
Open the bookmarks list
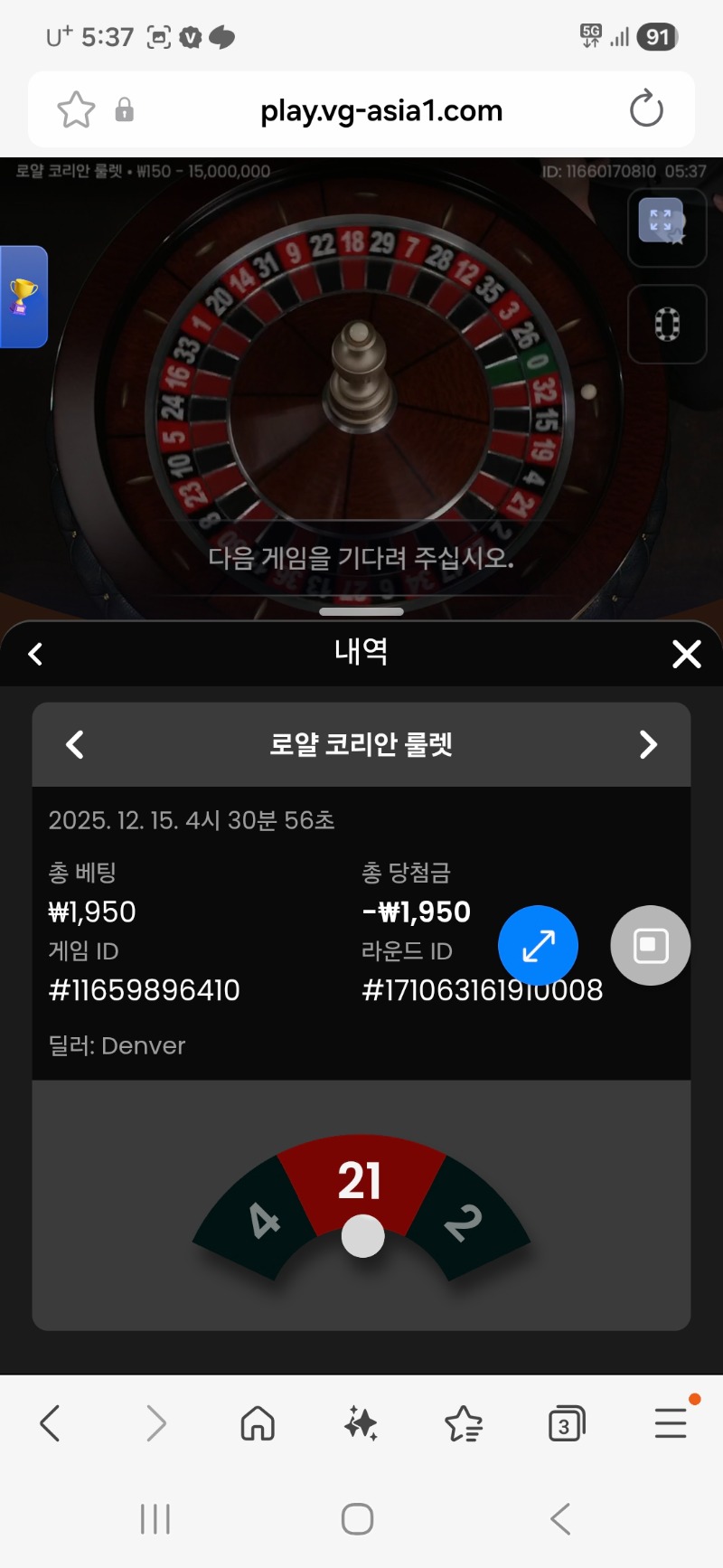[464, 1423]
